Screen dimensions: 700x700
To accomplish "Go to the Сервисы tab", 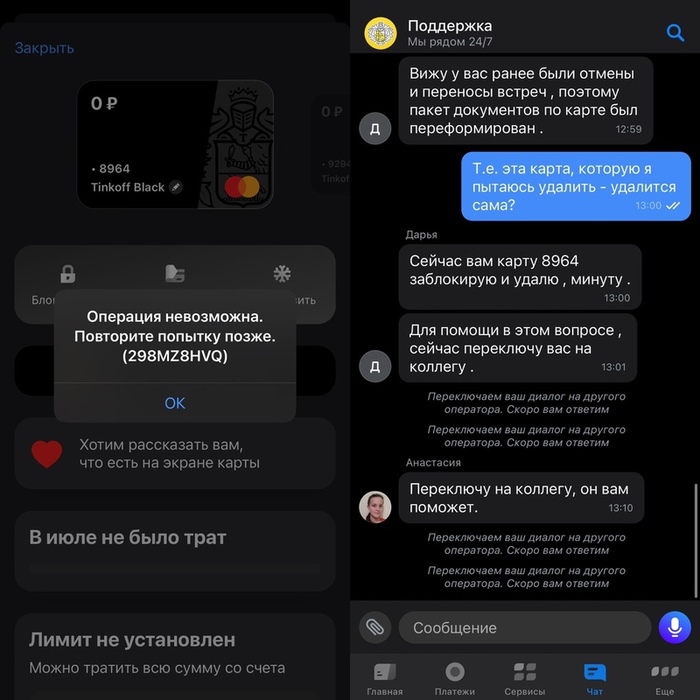I will click(x=525, y=678).
